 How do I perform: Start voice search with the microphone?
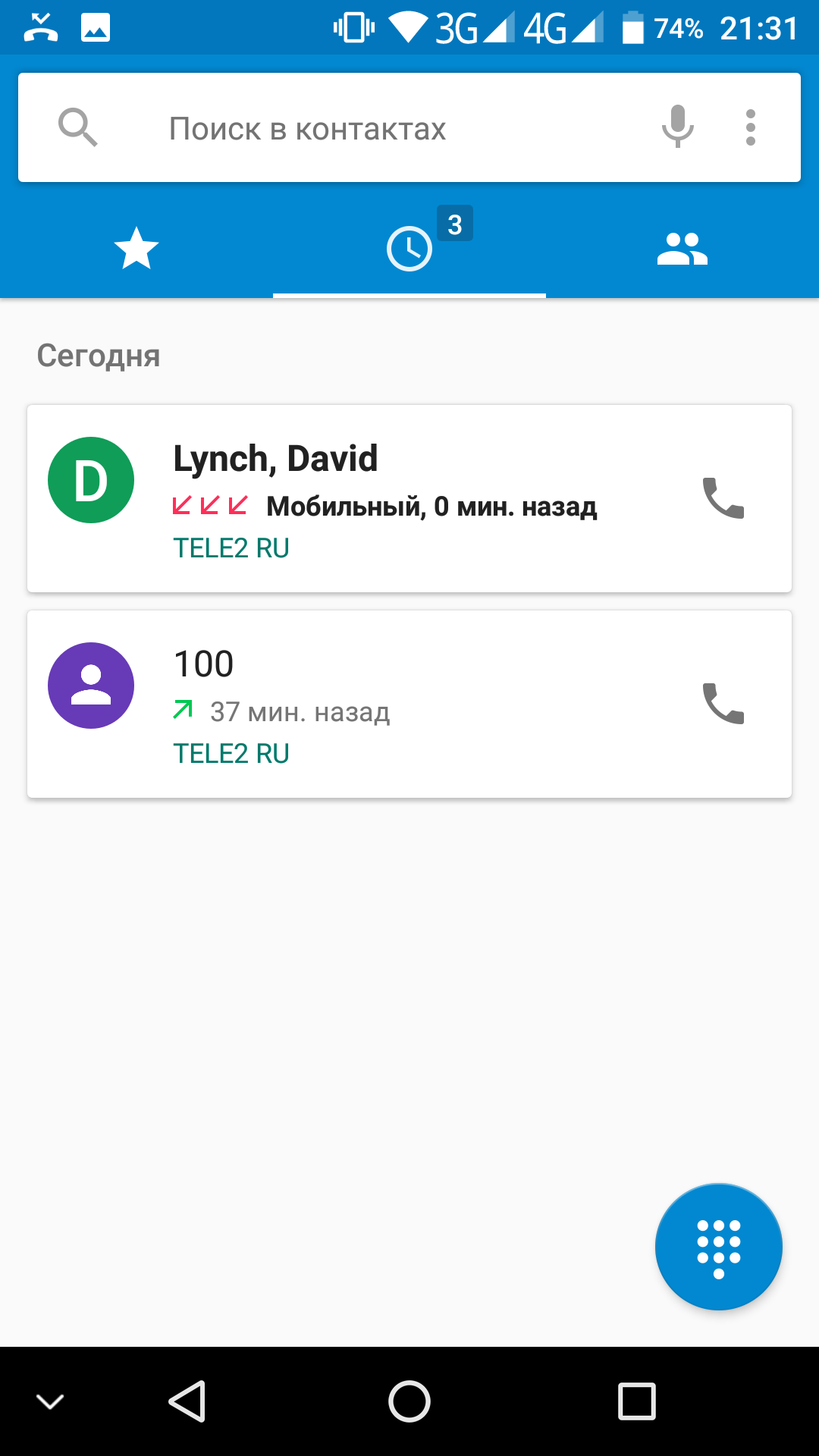coord(677,127)
